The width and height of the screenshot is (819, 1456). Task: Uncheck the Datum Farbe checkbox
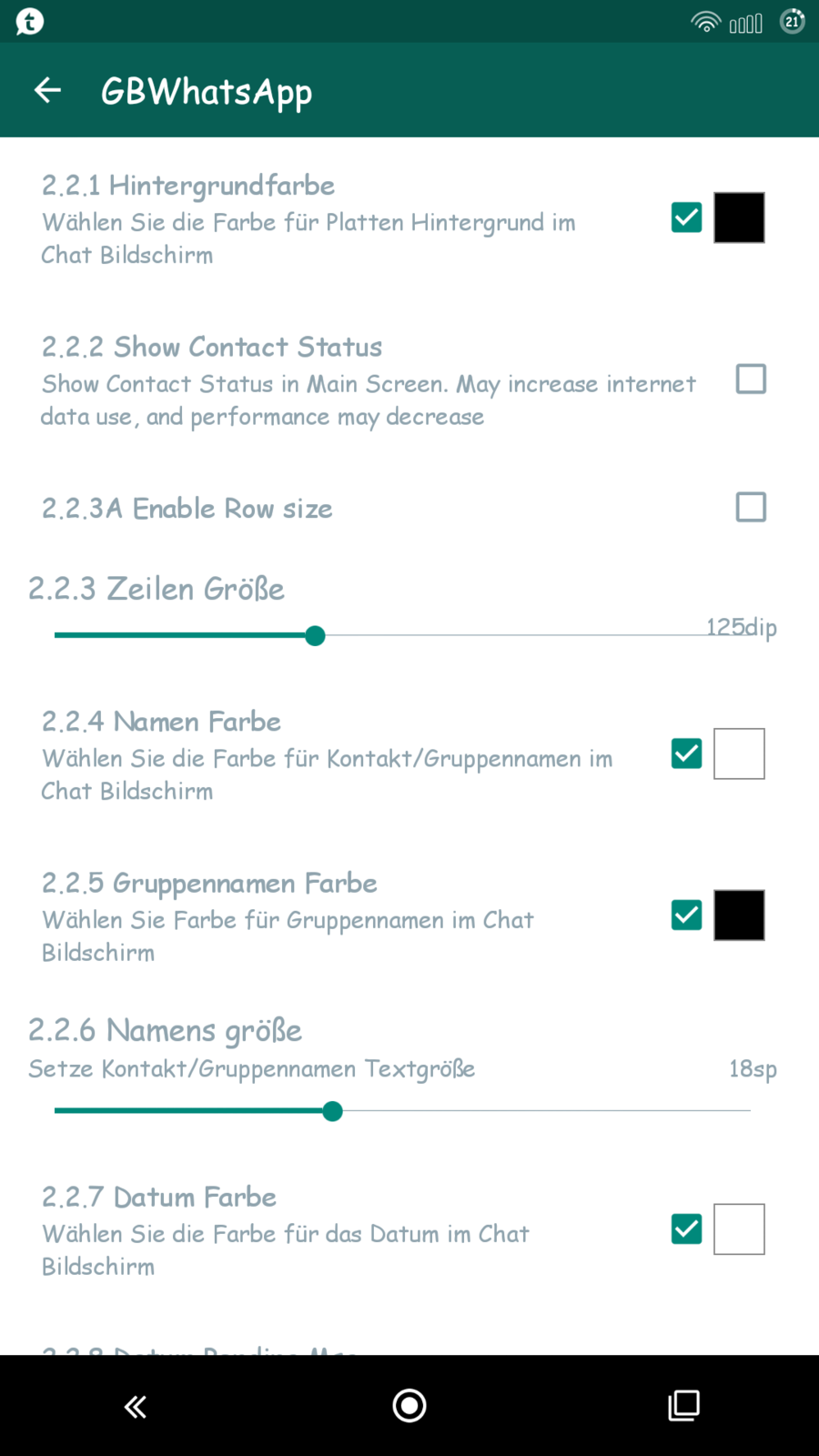686,1229
